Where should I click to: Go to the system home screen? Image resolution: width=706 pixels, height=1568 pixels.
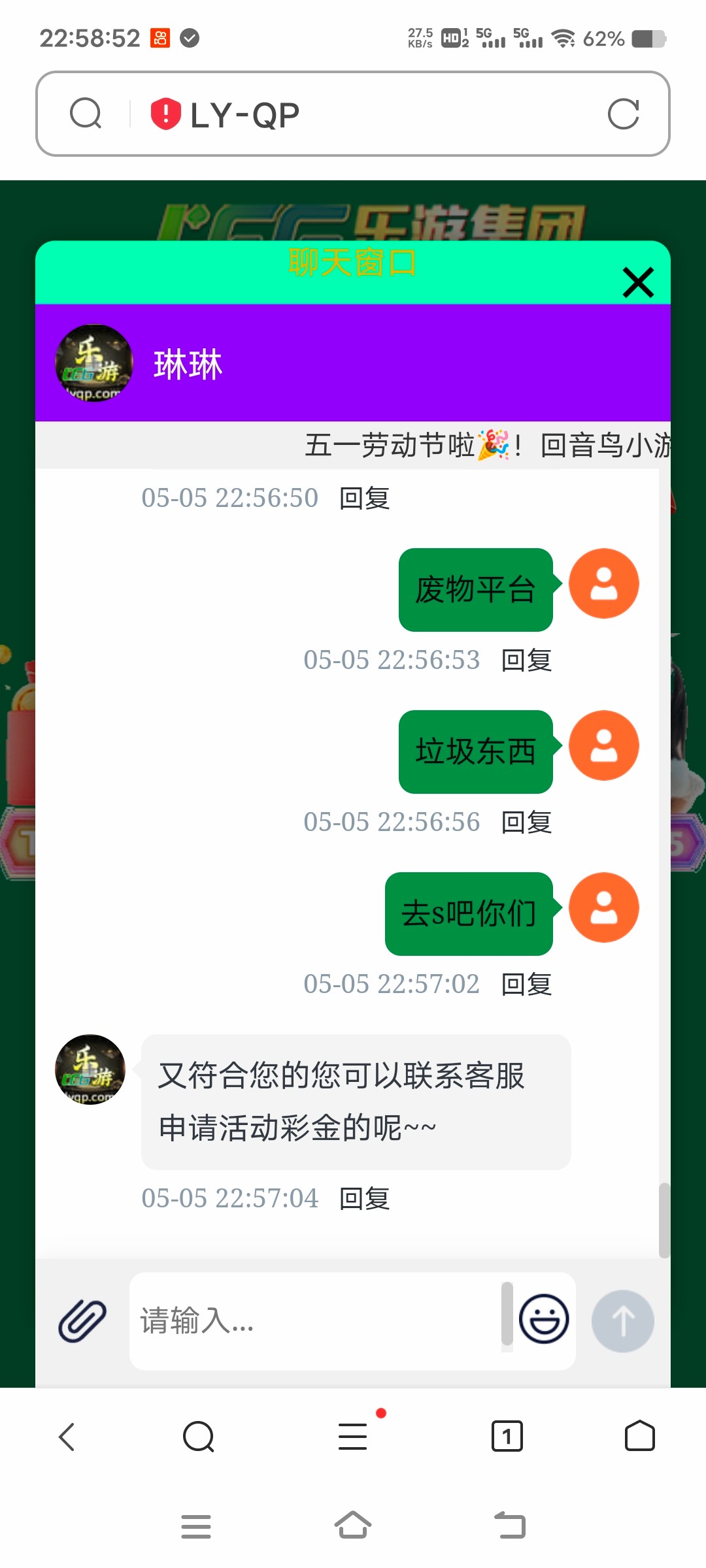click(353, 1526)
